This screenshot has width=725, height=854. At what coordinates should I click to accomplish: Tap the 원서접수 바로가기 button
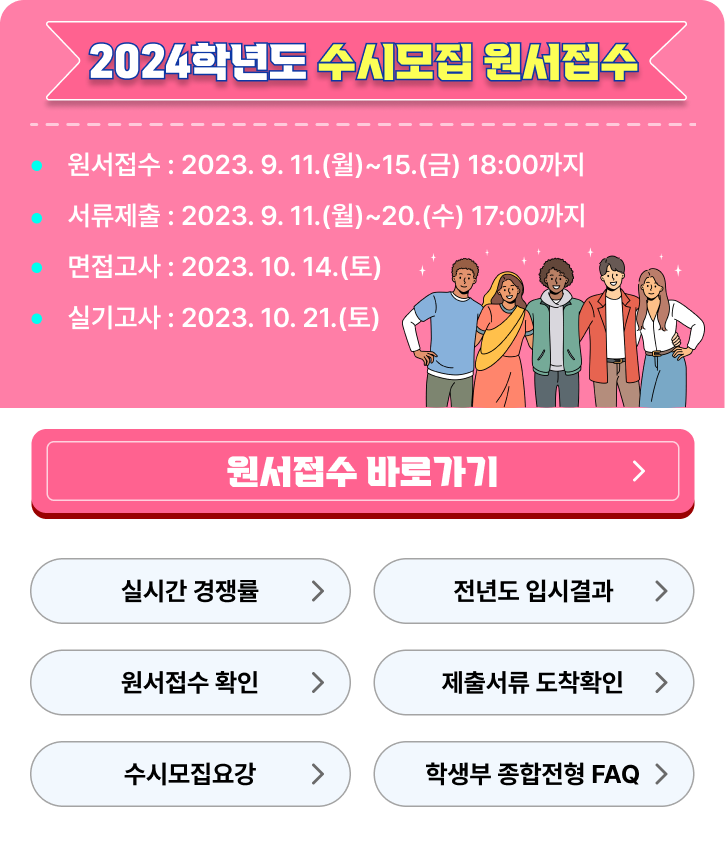coord(362,471)
